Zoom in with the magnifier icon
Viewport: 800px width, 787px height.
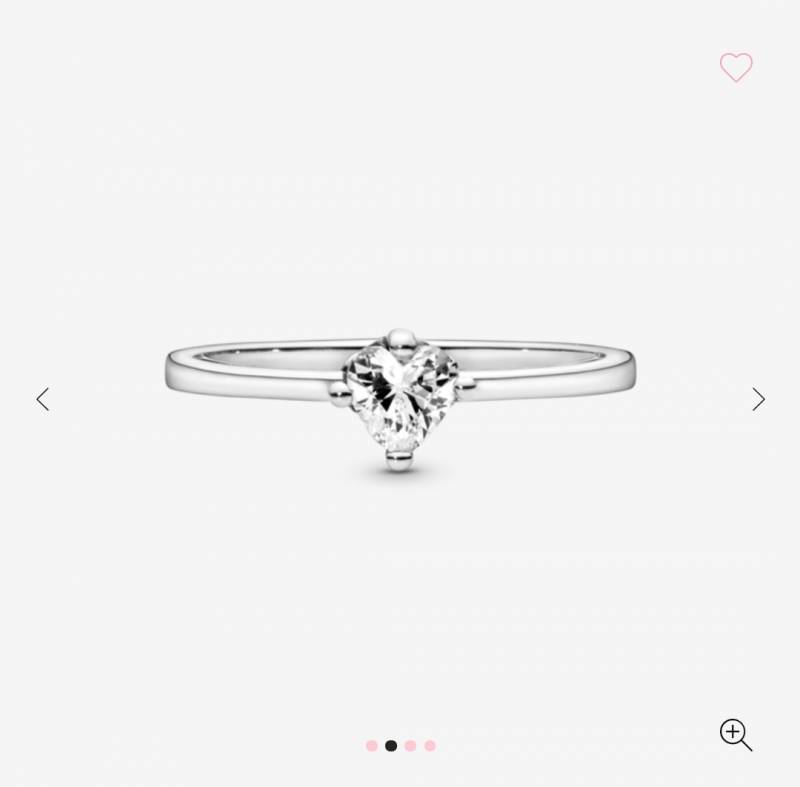735,734
